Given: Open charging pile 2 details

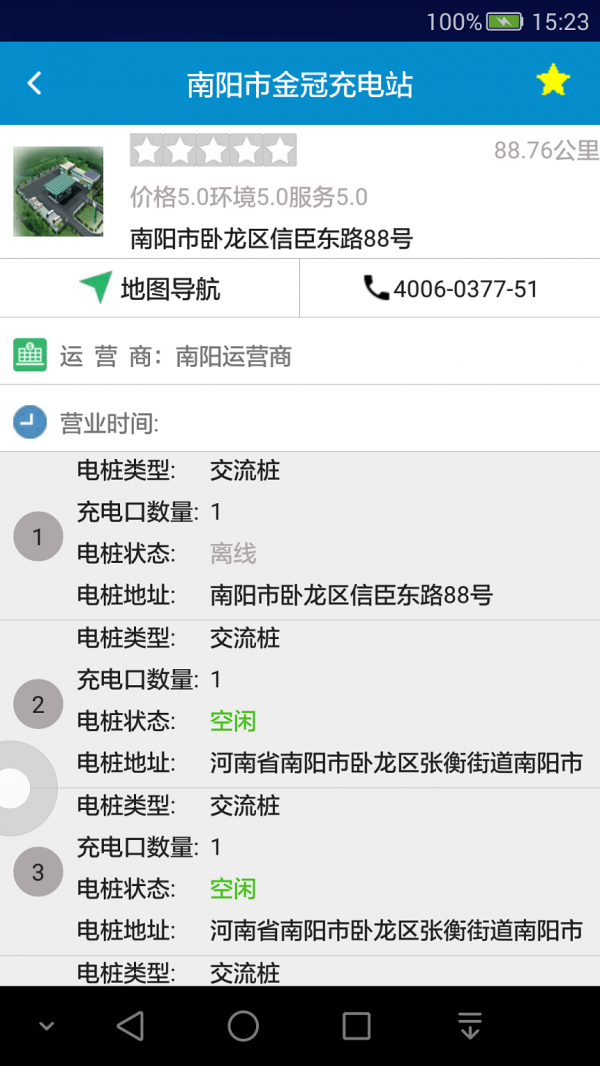Looking at the screenshot, I should (300, 704).
